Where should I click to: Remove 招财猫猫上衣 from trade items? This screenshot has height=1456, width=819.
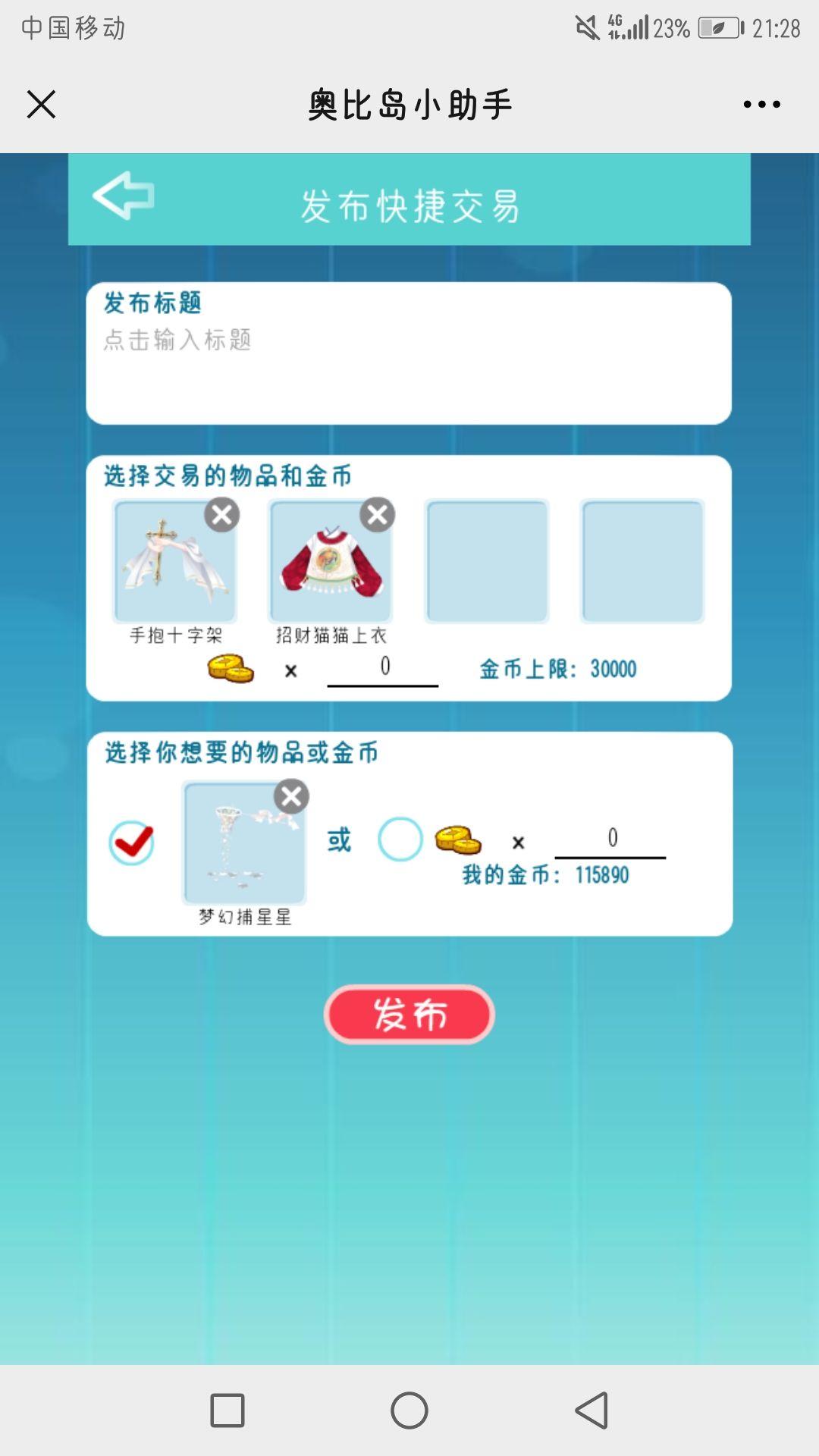(377, 515)
